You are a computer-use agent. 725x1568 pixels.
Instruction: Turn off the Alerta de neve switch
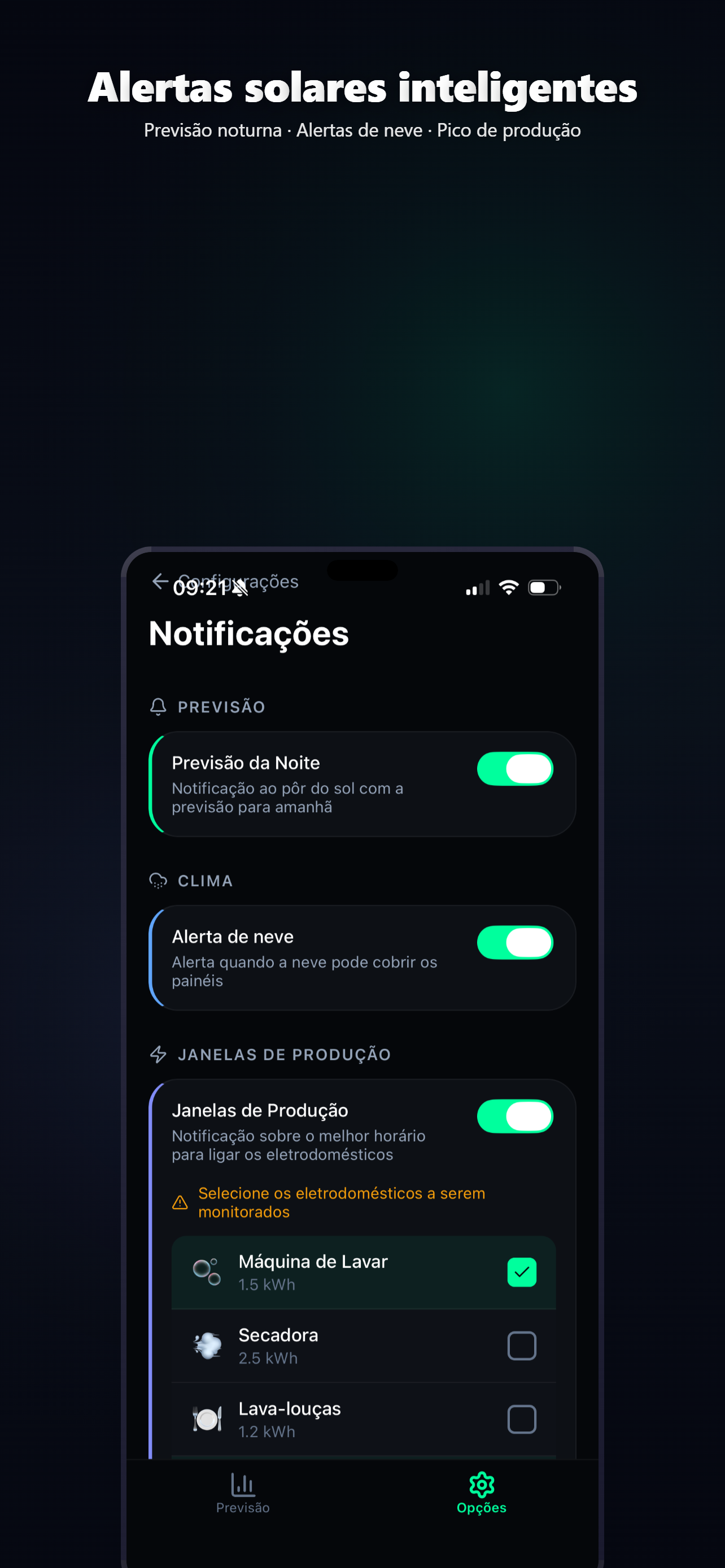click(x=515, y=943)
